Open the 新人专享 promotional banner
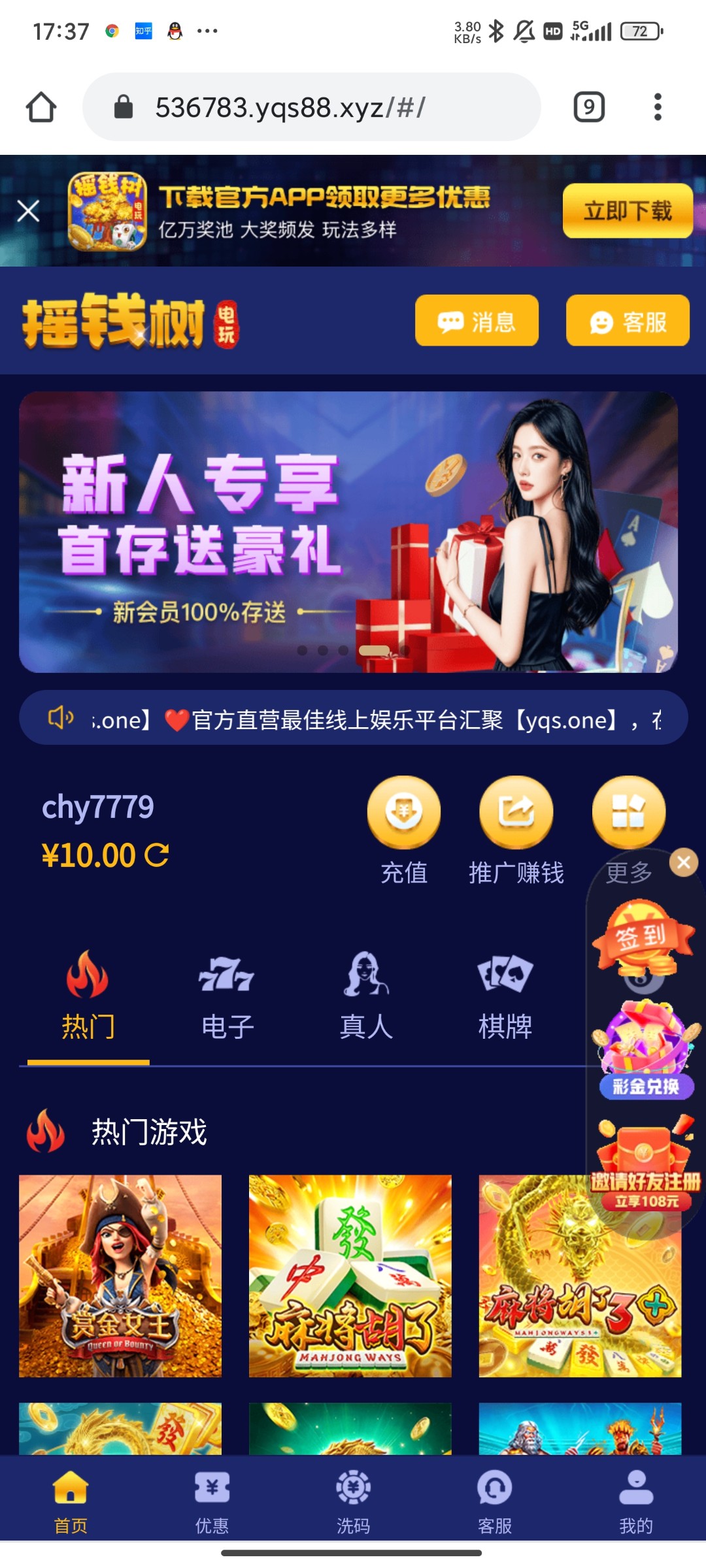The image size is (706, 1568). [348, 532]
